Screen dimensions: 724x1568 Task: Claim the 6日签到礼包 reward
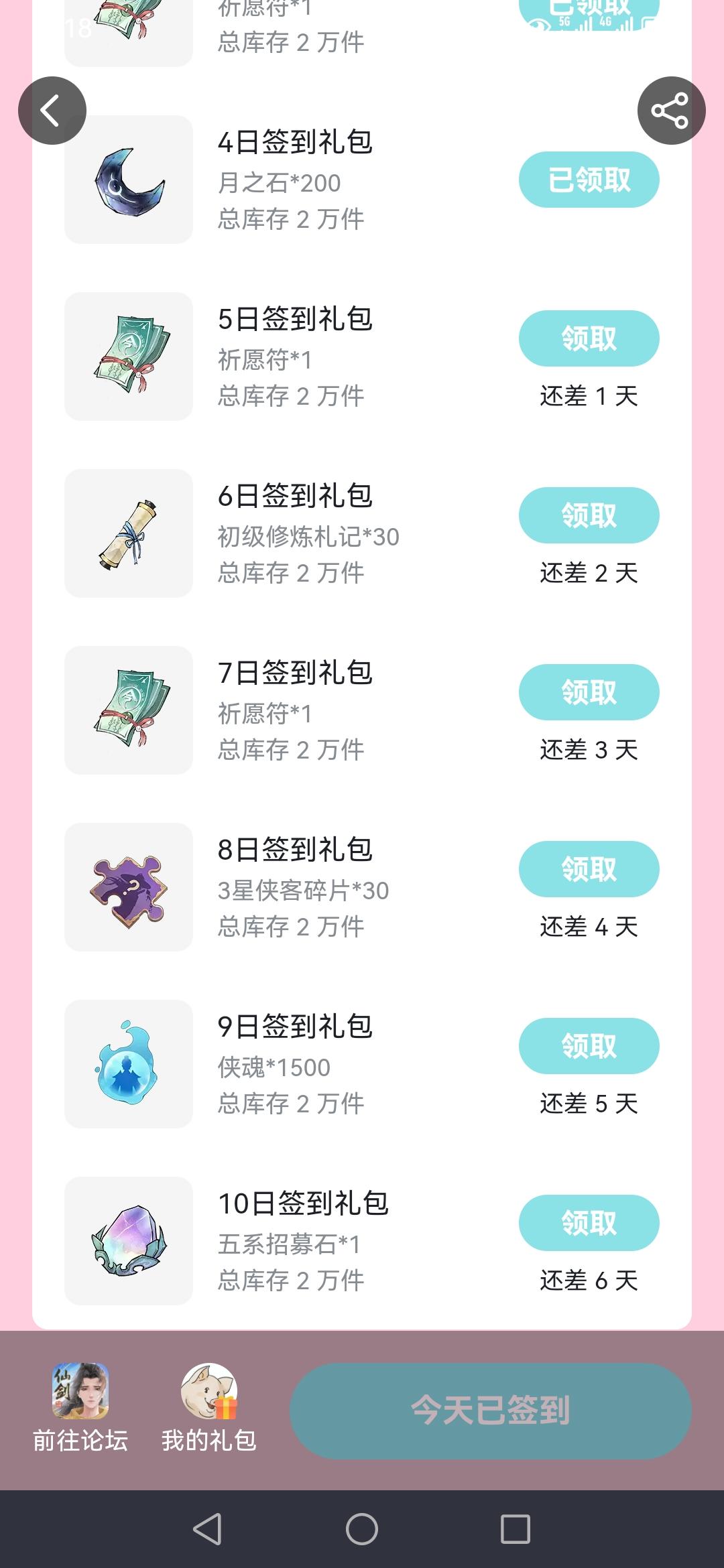click(x=589, y=515)
